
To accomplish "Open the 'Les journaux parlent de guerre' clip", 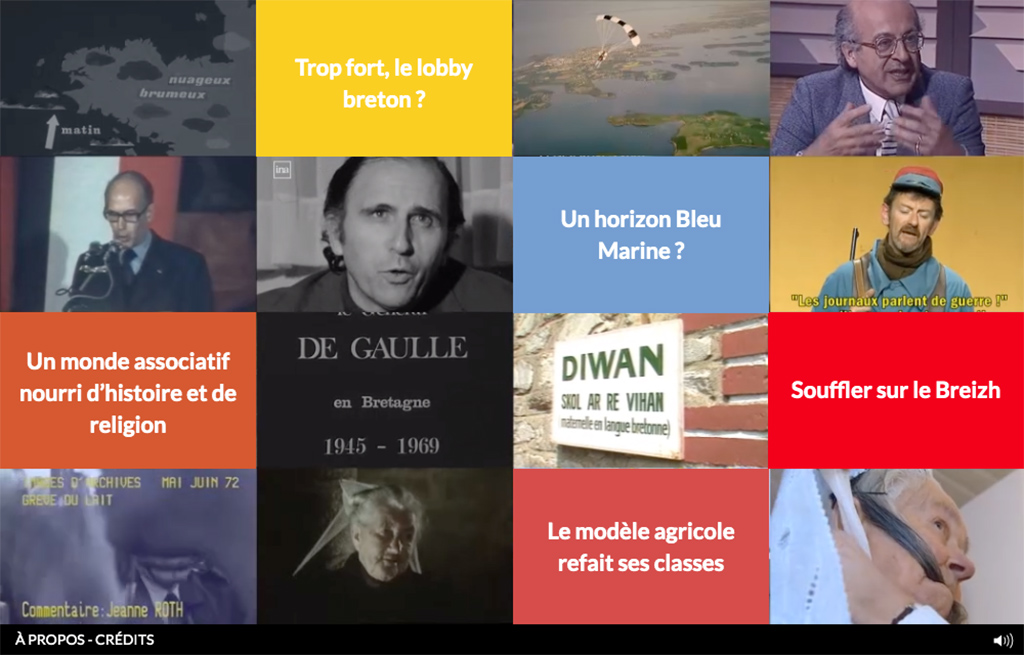I will click(x=895, y=234).
